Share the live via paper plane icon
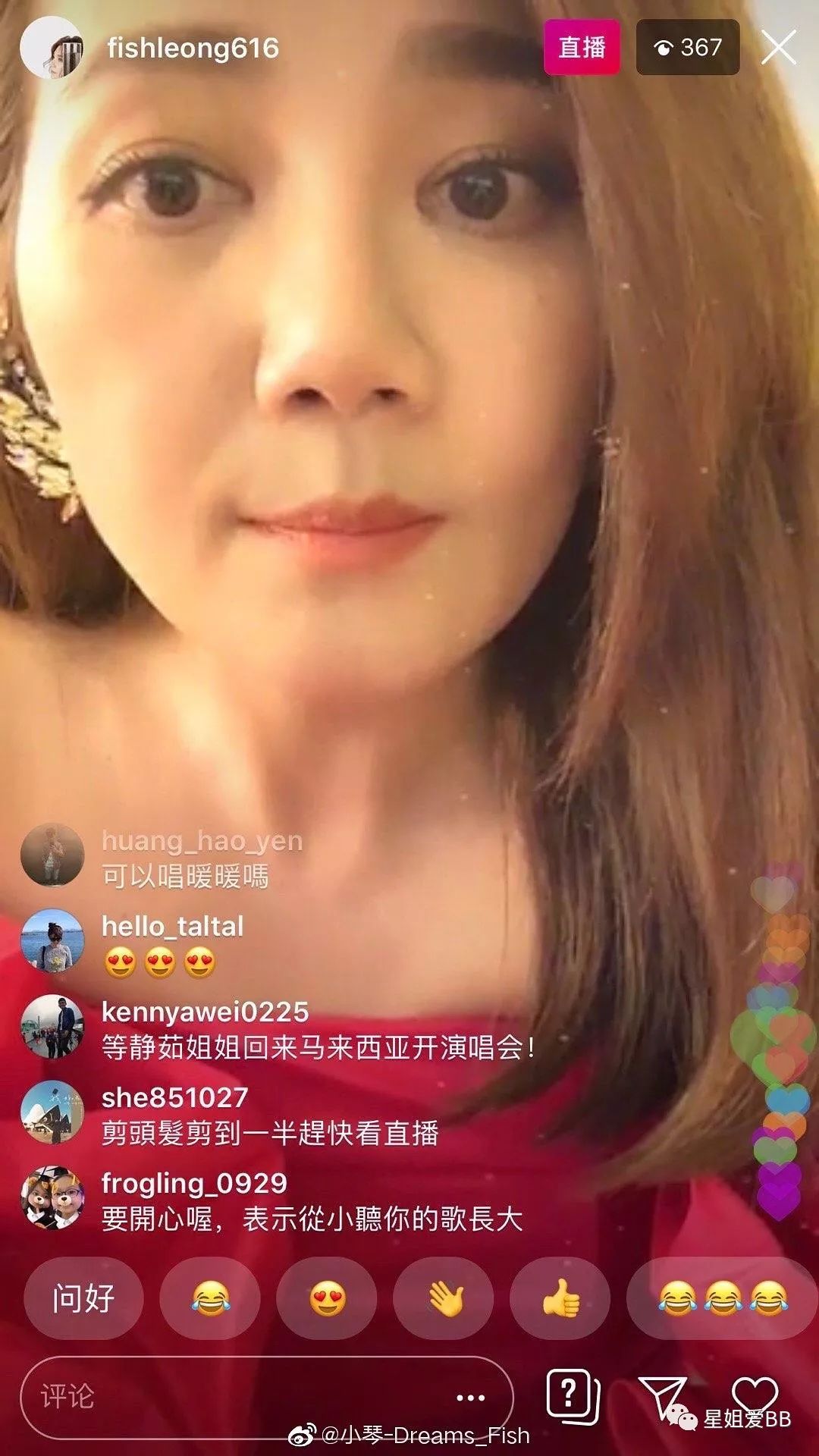819x1456 pixels. pos(662,1397)
